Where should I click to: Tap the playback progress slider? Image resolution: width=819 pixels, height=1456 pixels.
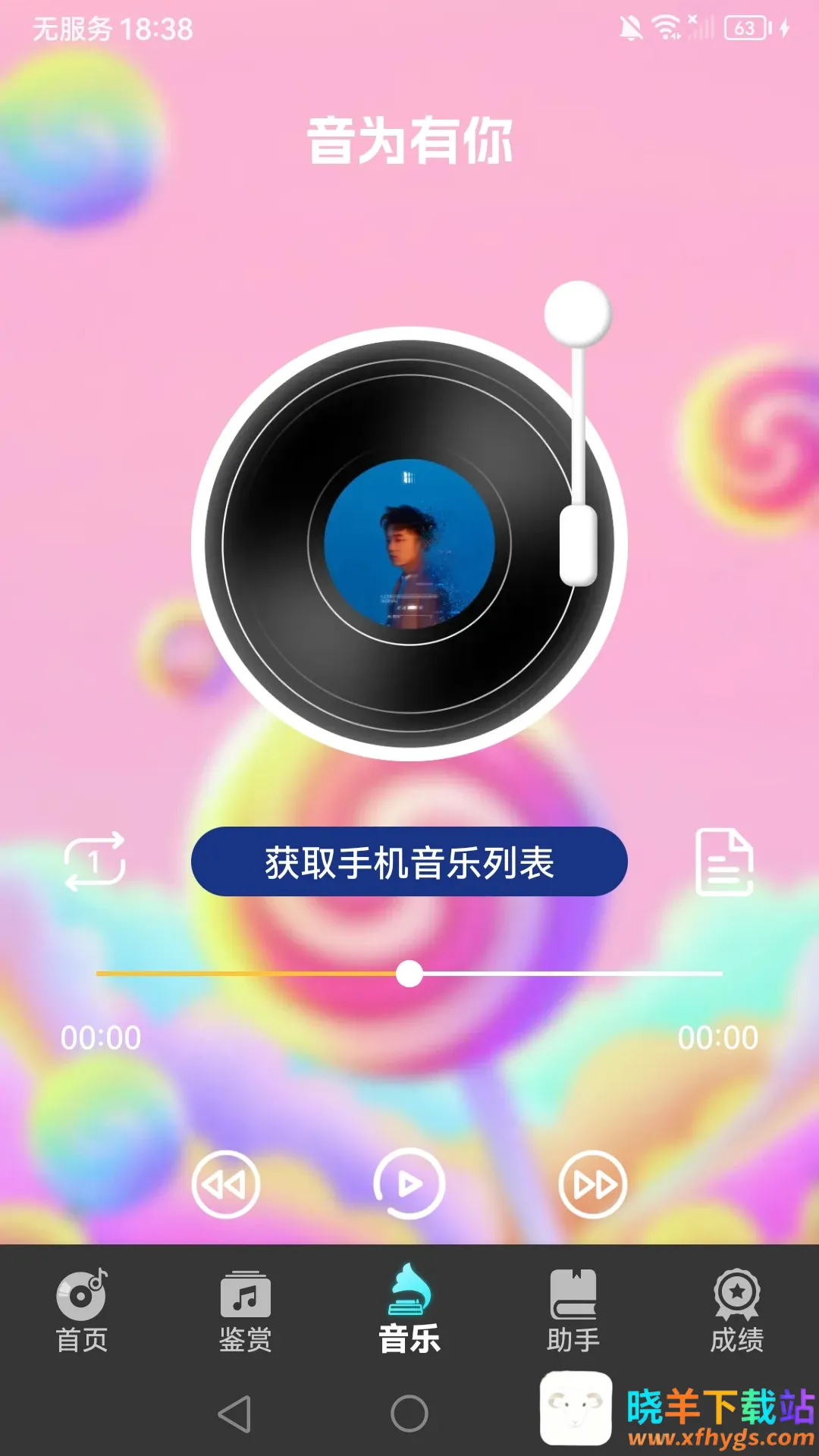pyautogui.click(x=409, y=974)
